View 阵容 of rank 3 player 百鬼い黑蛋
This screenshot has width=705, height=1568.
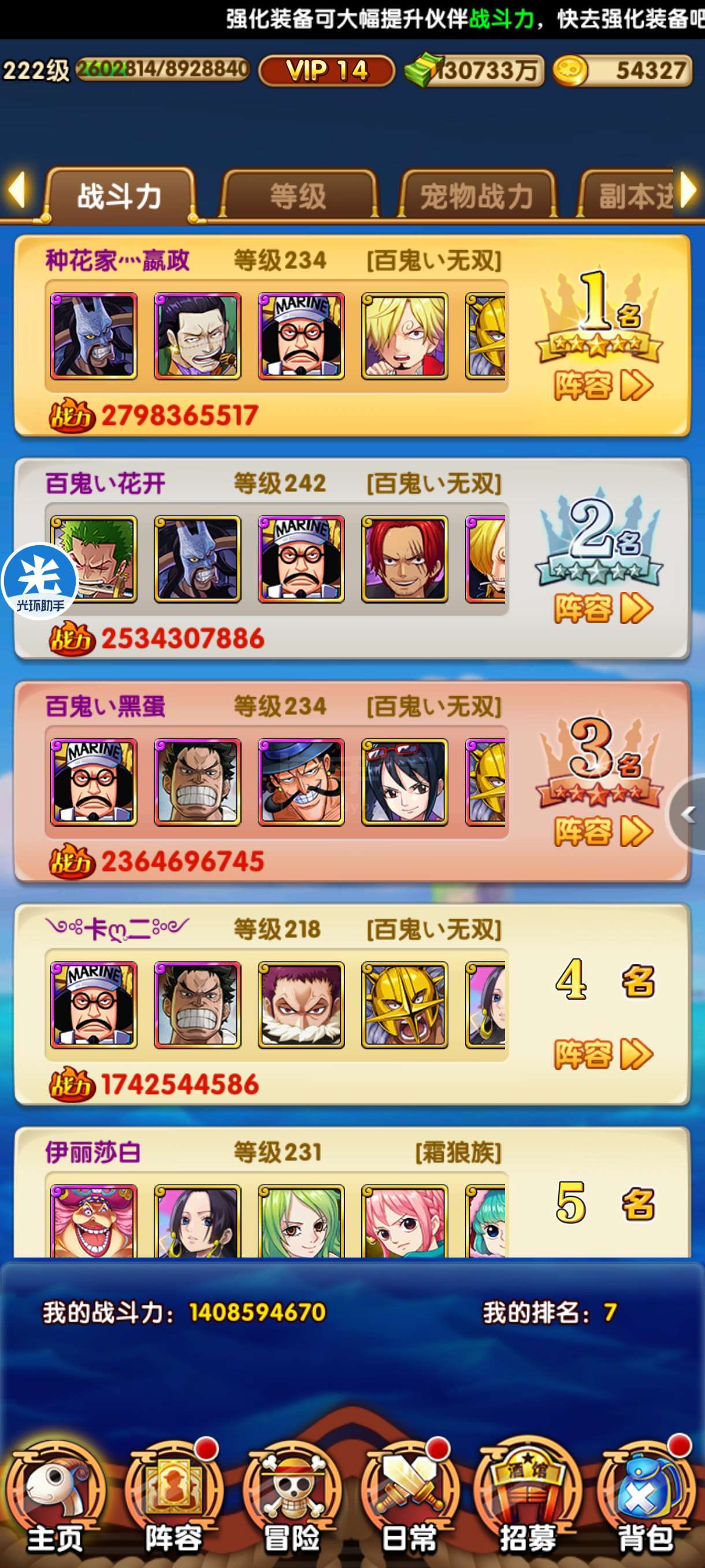click(603, 831)
